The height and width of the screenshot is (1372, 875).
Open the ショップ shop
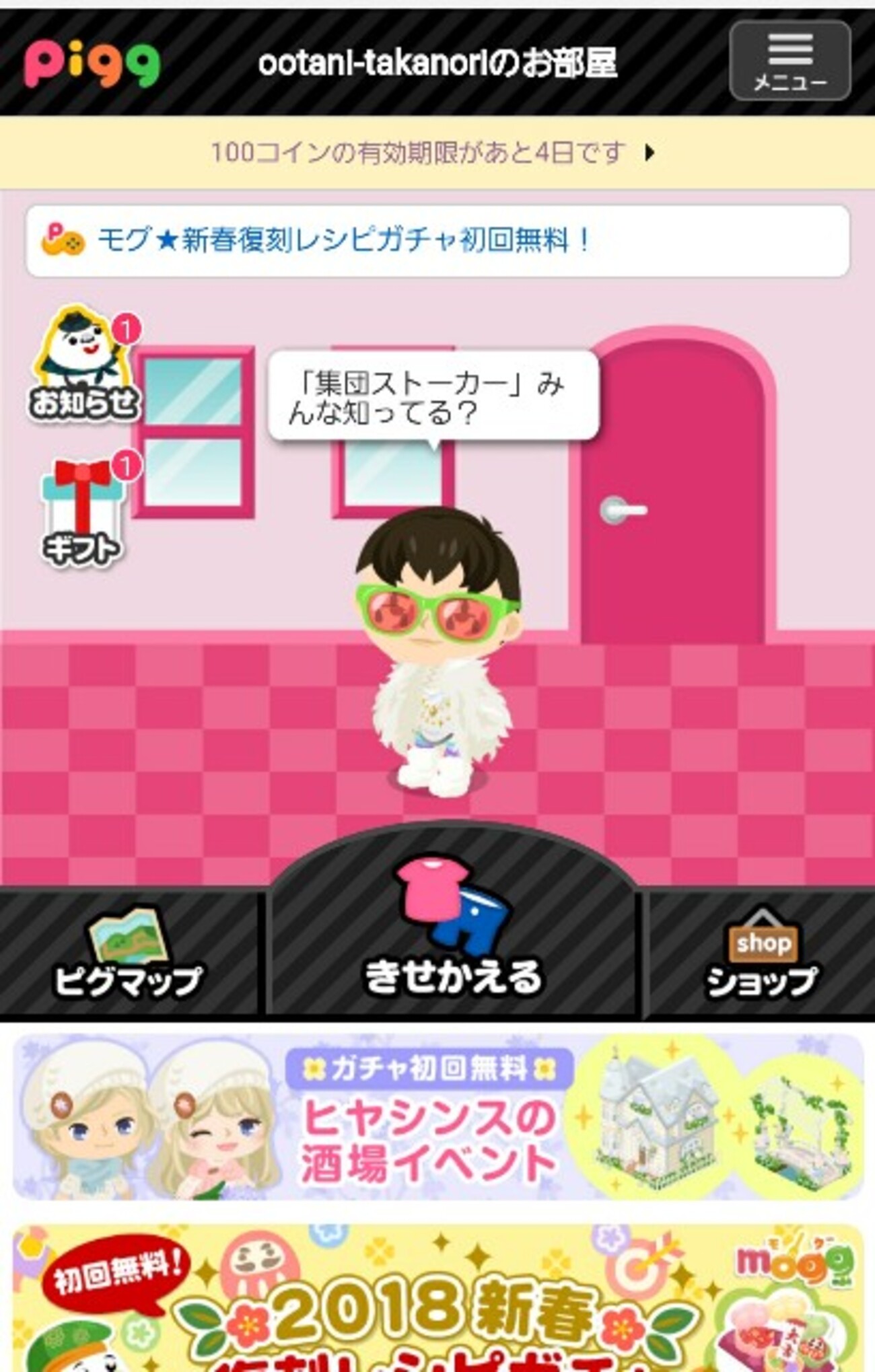761,954
